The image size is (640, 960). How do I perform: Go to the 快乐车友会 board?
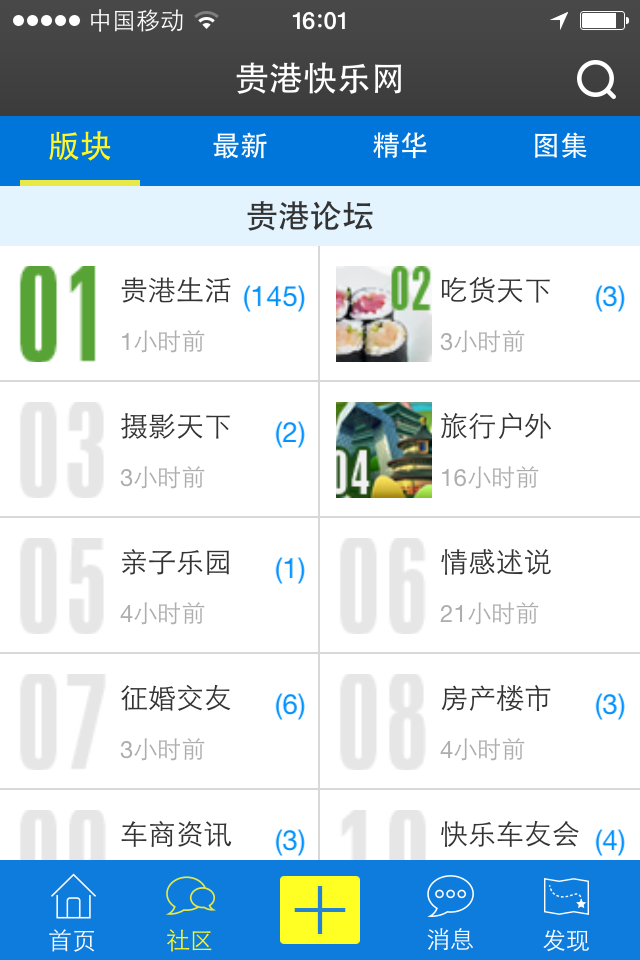[x=480, y=834]
